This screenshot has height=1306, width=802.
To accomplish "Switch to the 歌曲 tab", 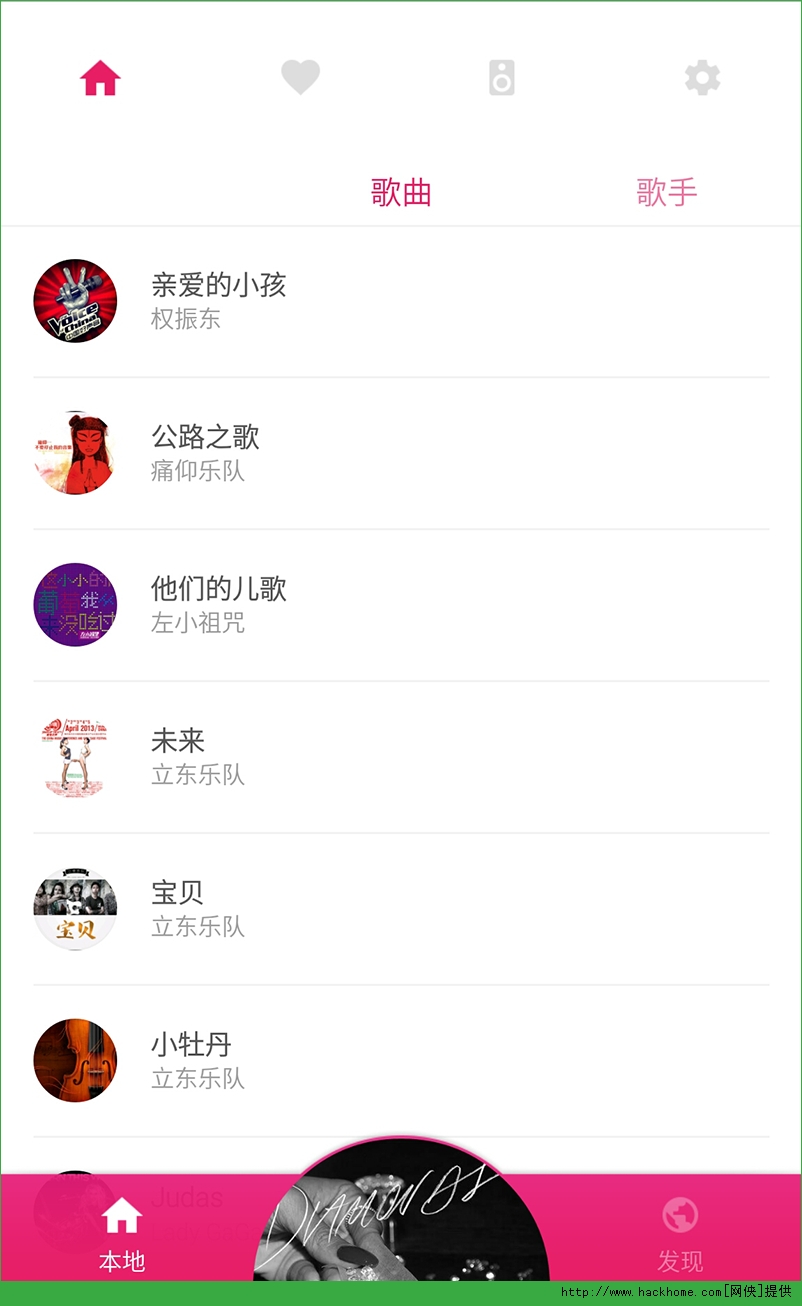I will coord(401,192).
